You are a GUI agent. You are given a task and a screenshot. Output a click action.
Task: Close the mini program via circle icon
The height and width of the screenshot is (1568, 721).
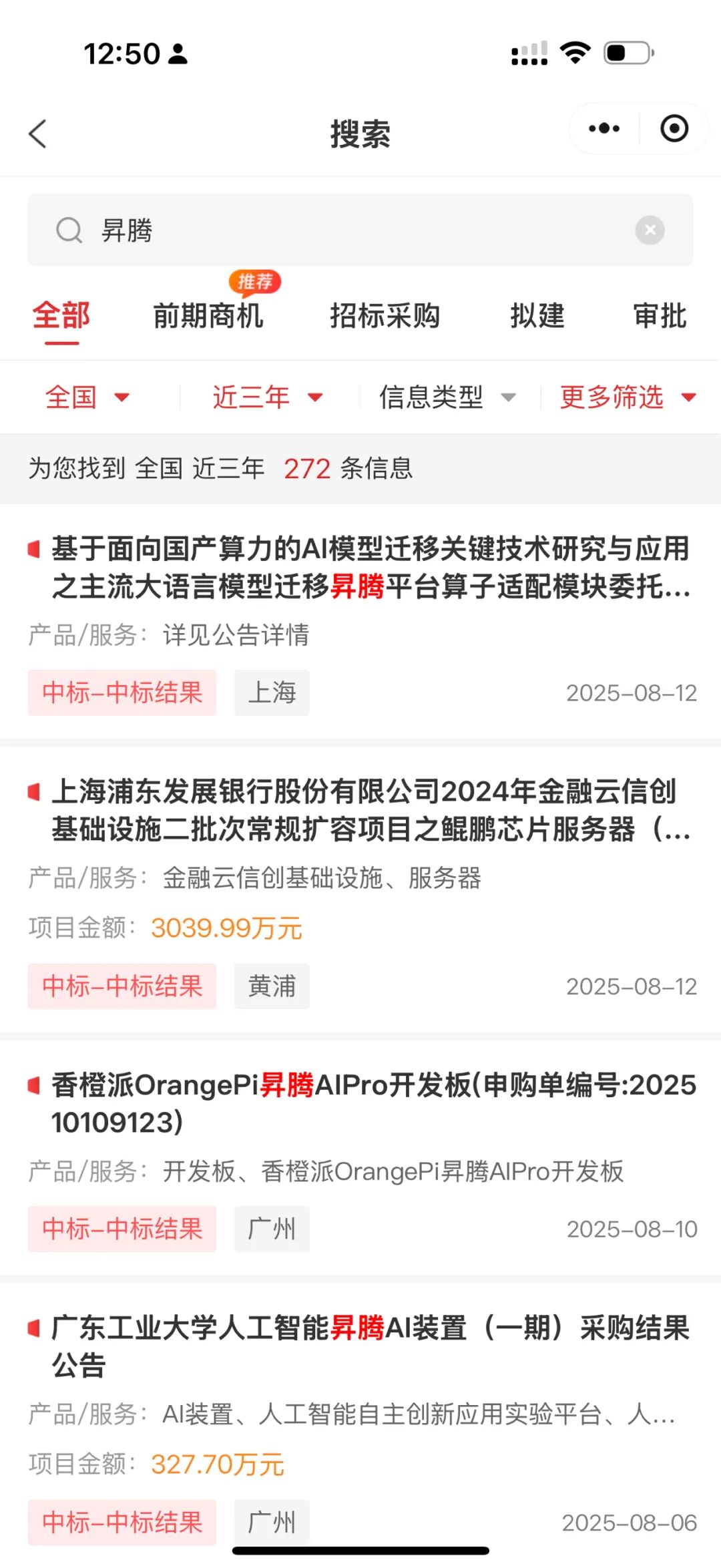click(x=674, y=128)
